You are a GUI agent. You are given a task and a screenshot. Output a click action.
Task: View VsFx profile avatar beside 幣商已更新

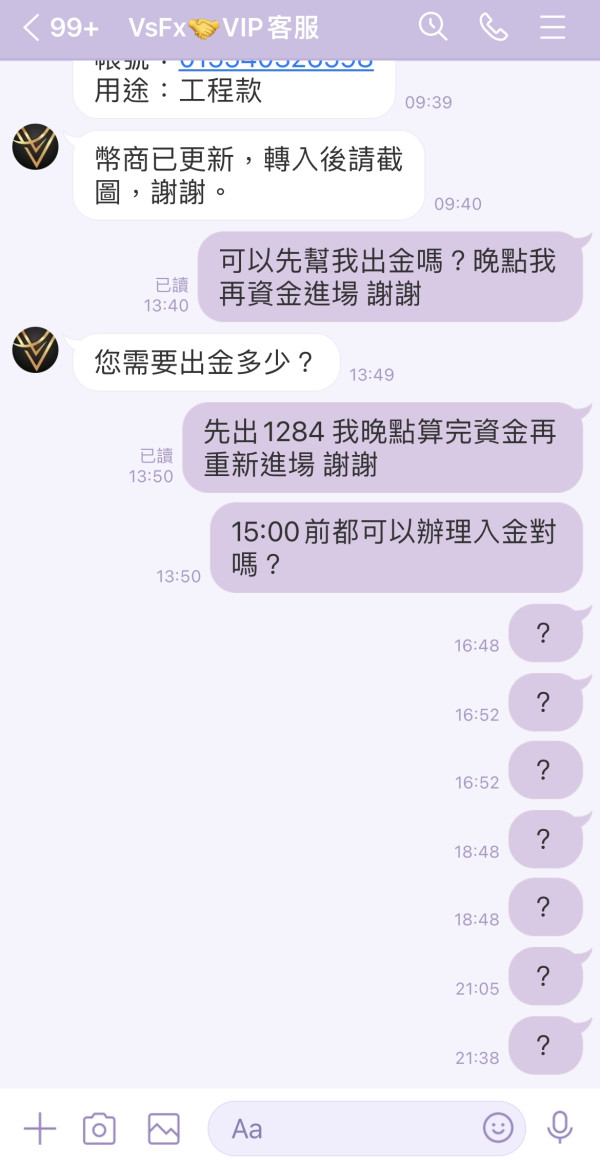point(35,147)
